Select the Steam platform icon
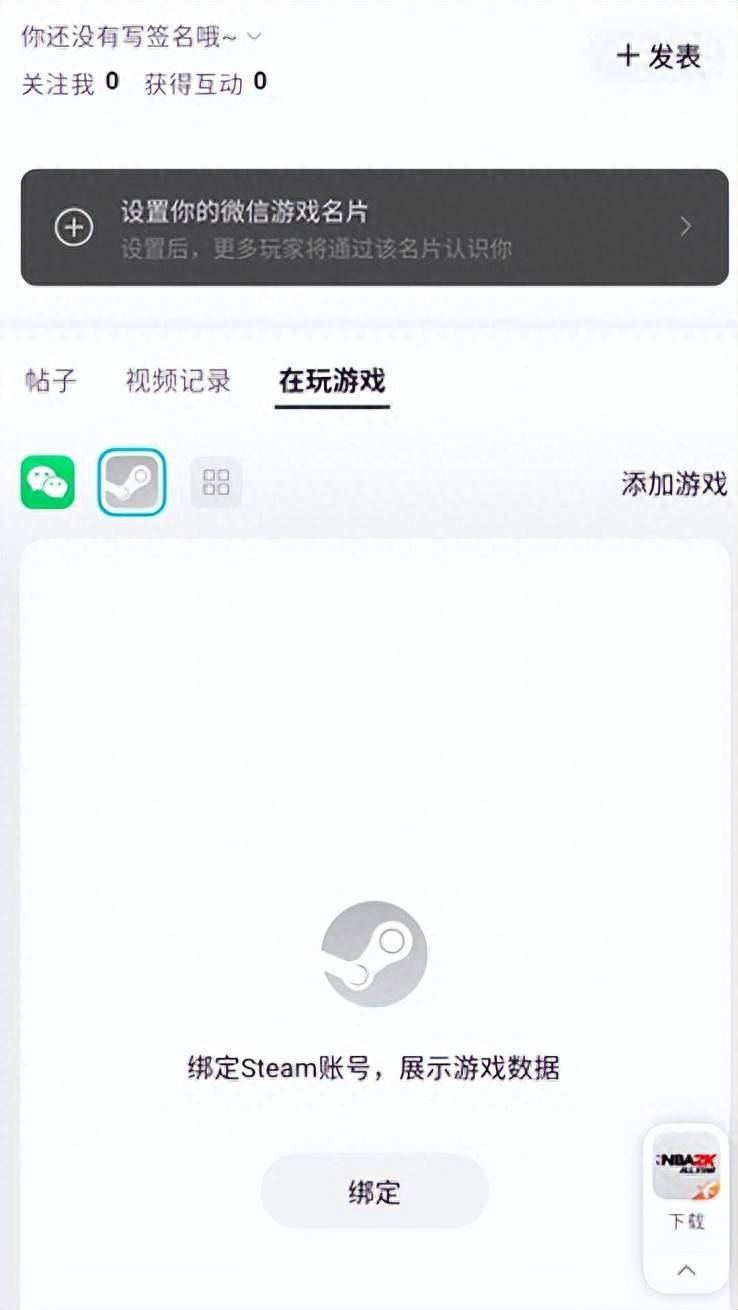This screenshot has width=738, height=1310. 131,482
